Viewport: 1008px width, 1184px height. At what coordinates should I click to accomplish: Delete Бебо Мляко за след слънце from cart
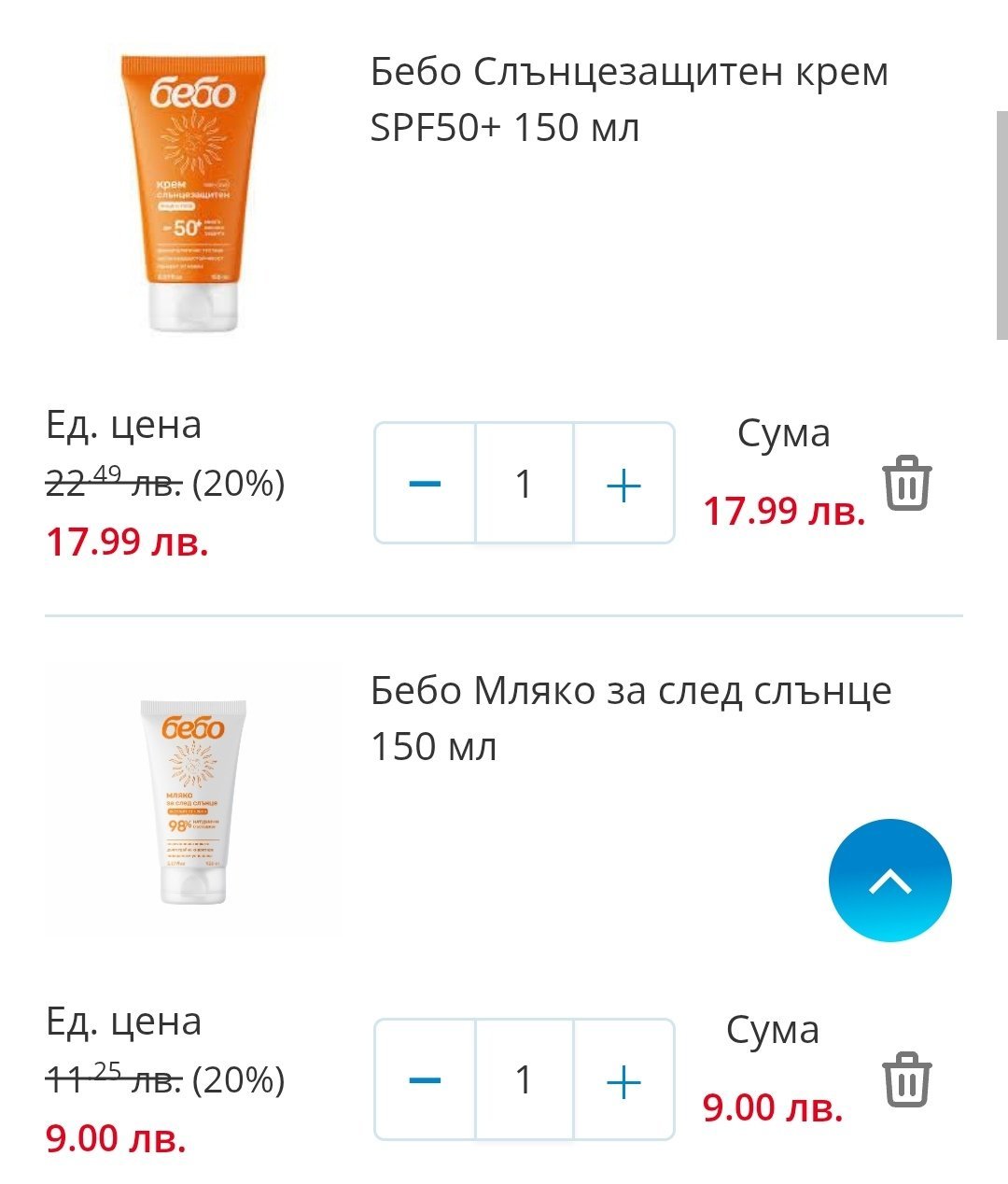pos(907,1079)
